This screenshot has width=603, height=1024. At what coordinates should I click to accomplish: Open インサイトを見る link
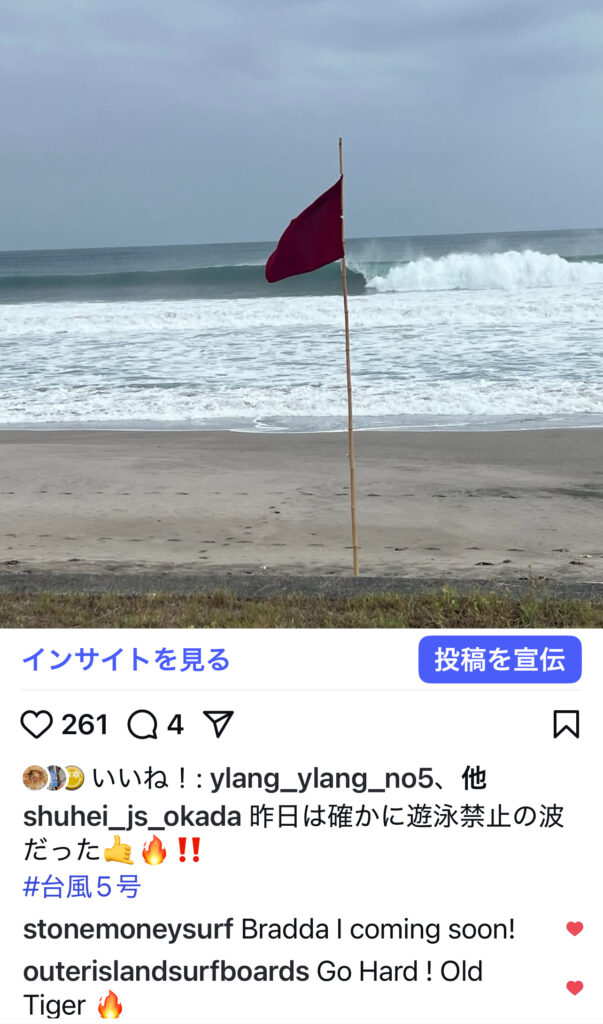tap(126, 660)
